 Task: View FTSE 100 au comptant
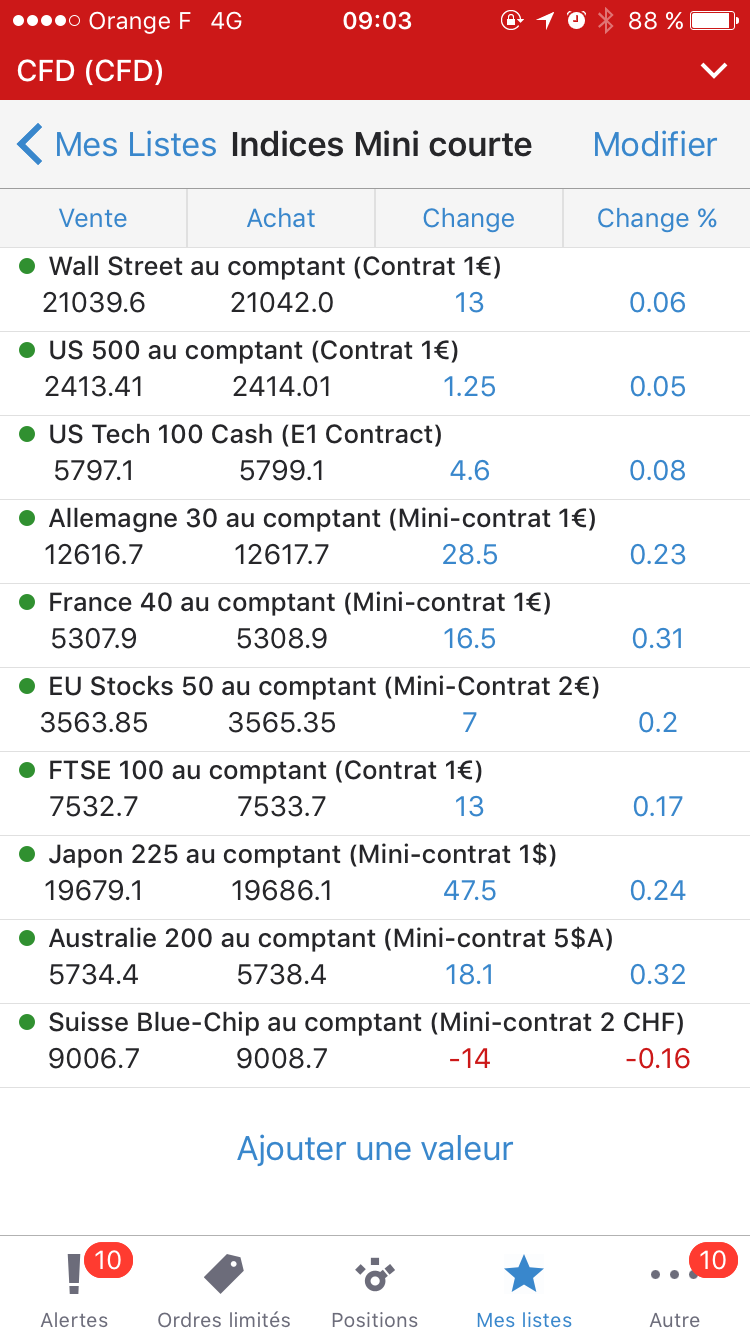click(x=265, y=771)
